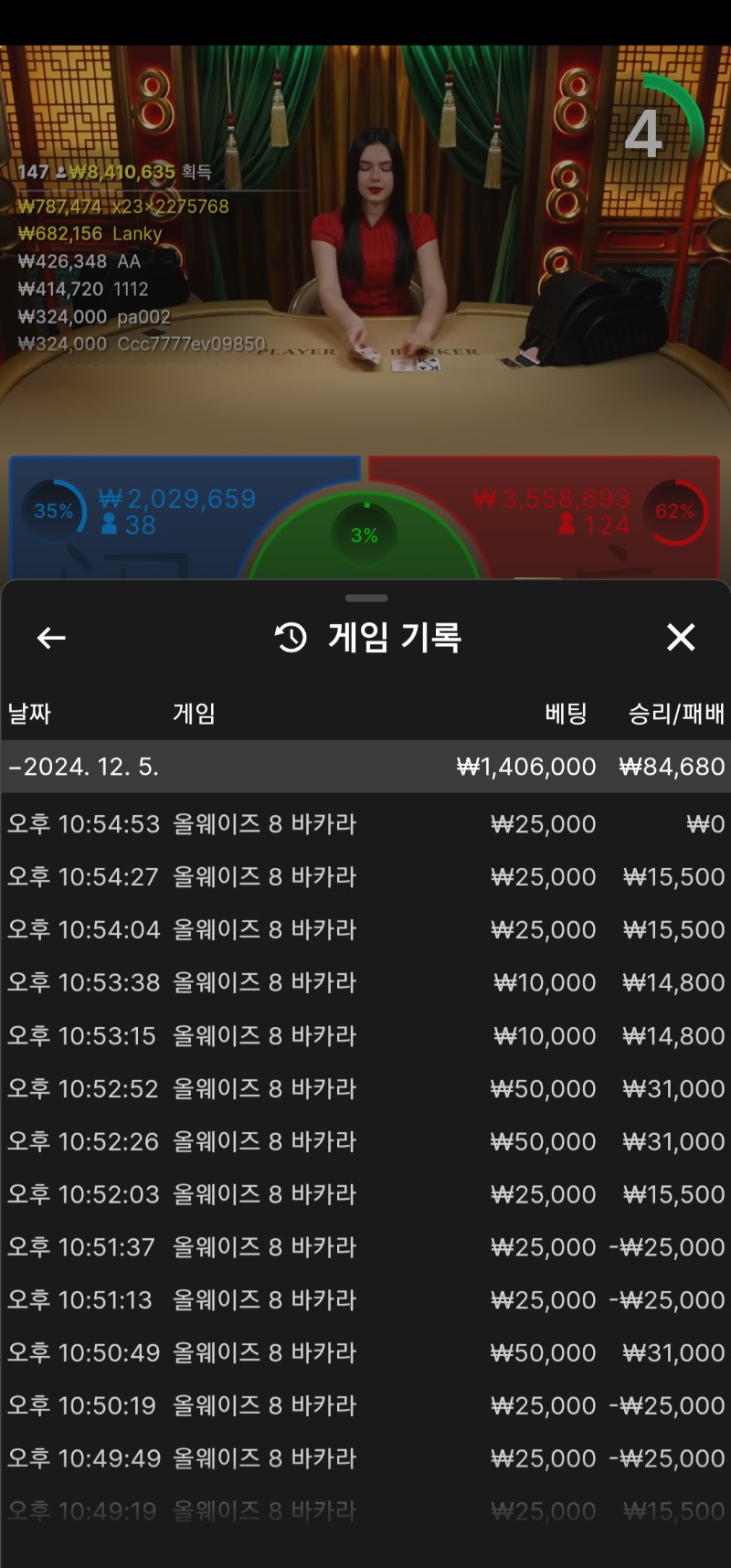
Task: Open the 10:53:15 game record
Action: tap(365, 1036)
